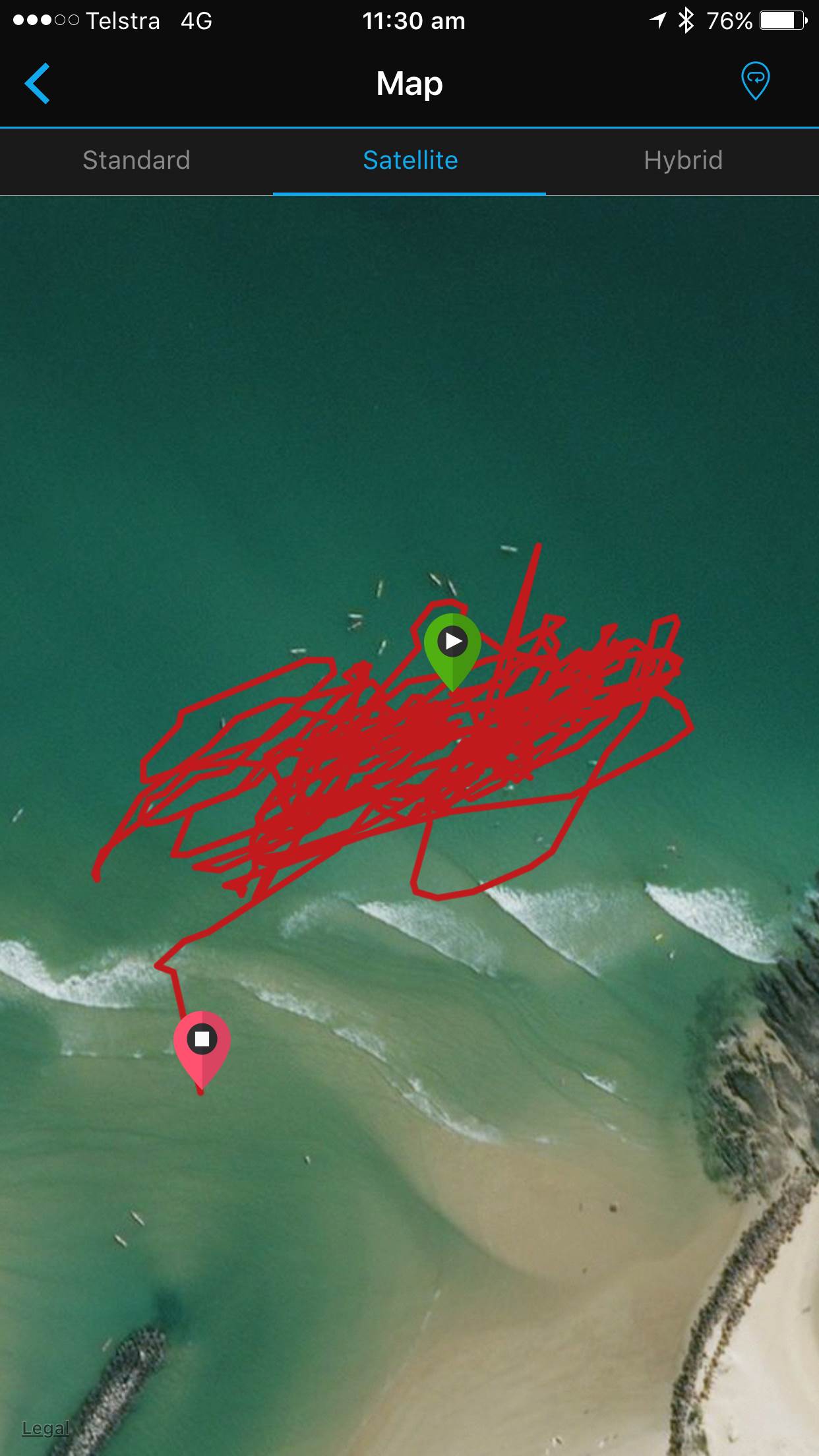This screenshot has width=819, height=1456.
Task: Switch to the Standard map view
Action: (136, 160)
